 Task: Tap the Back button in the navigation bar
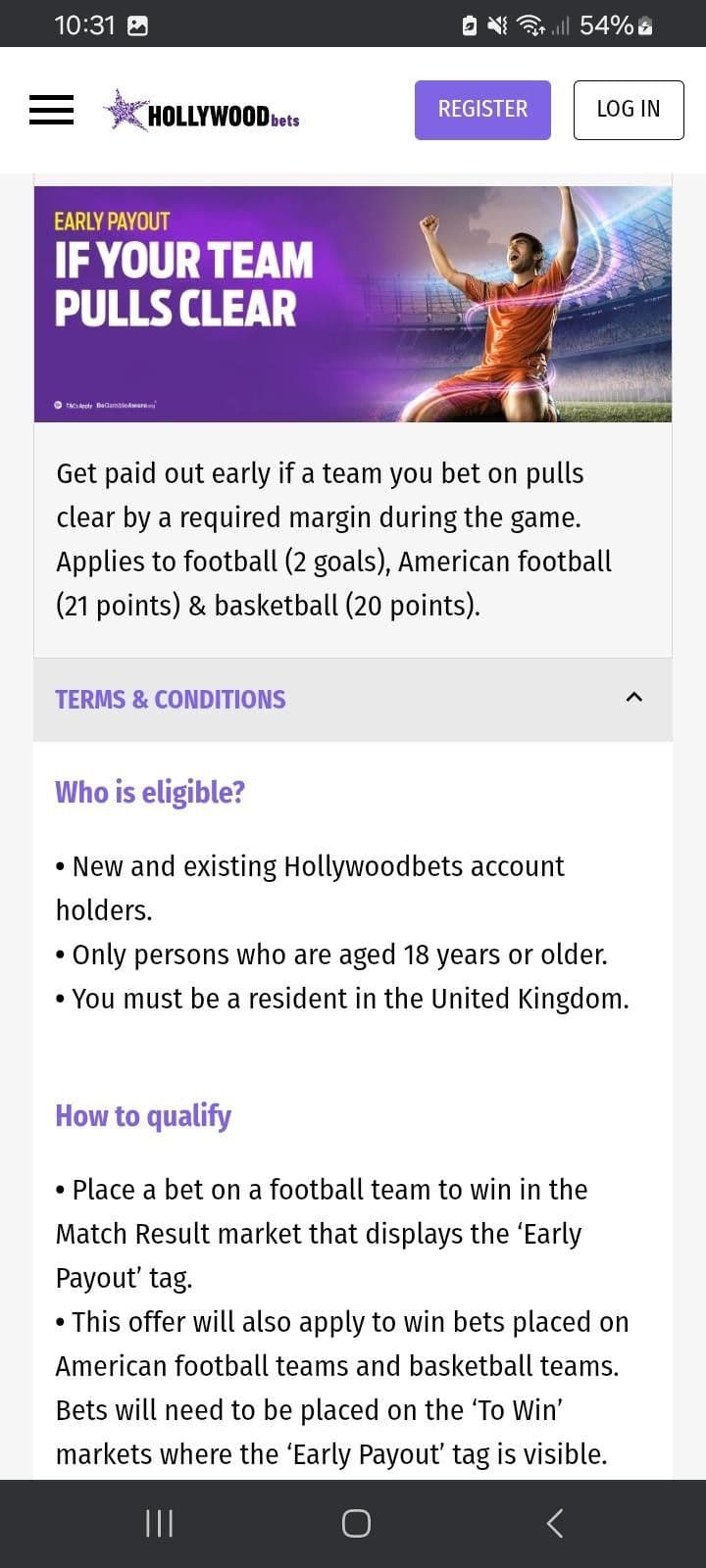(x=553, y=1522)
